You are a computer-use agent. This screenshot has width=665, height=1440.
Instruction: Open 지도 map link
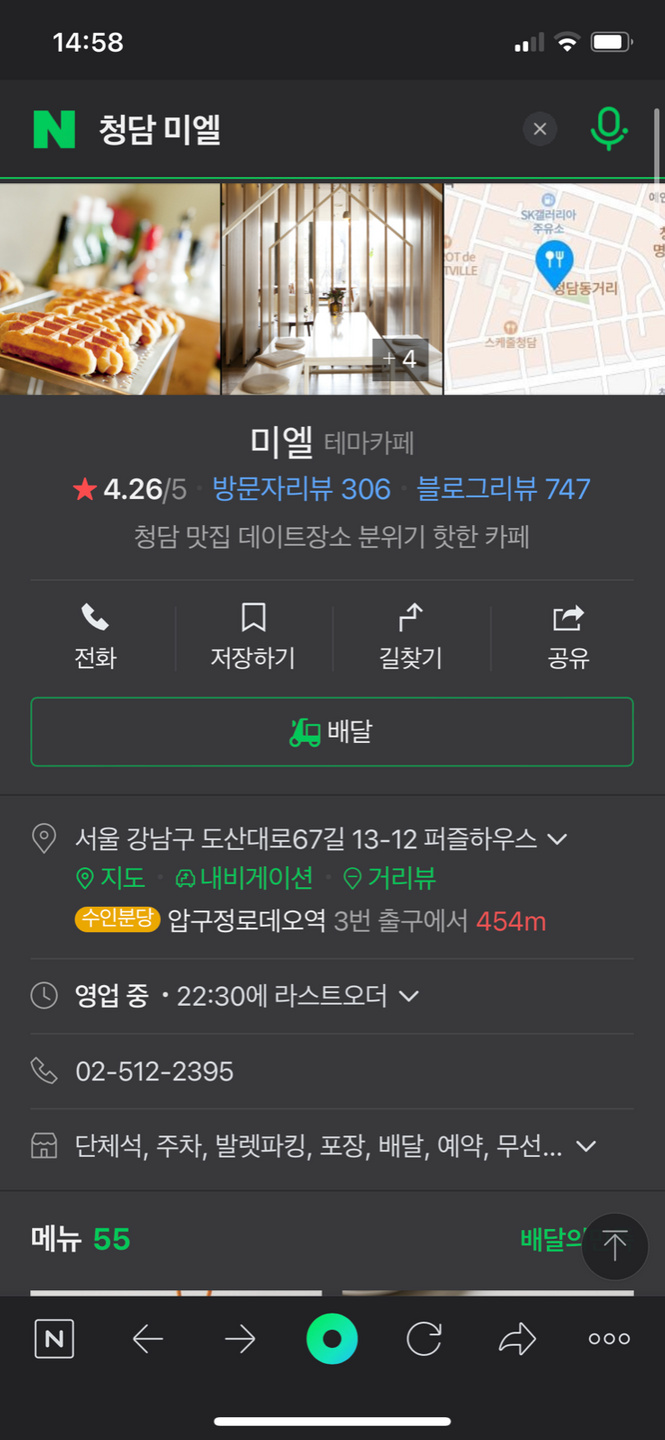pyautogui.click(x=112, y=879)
